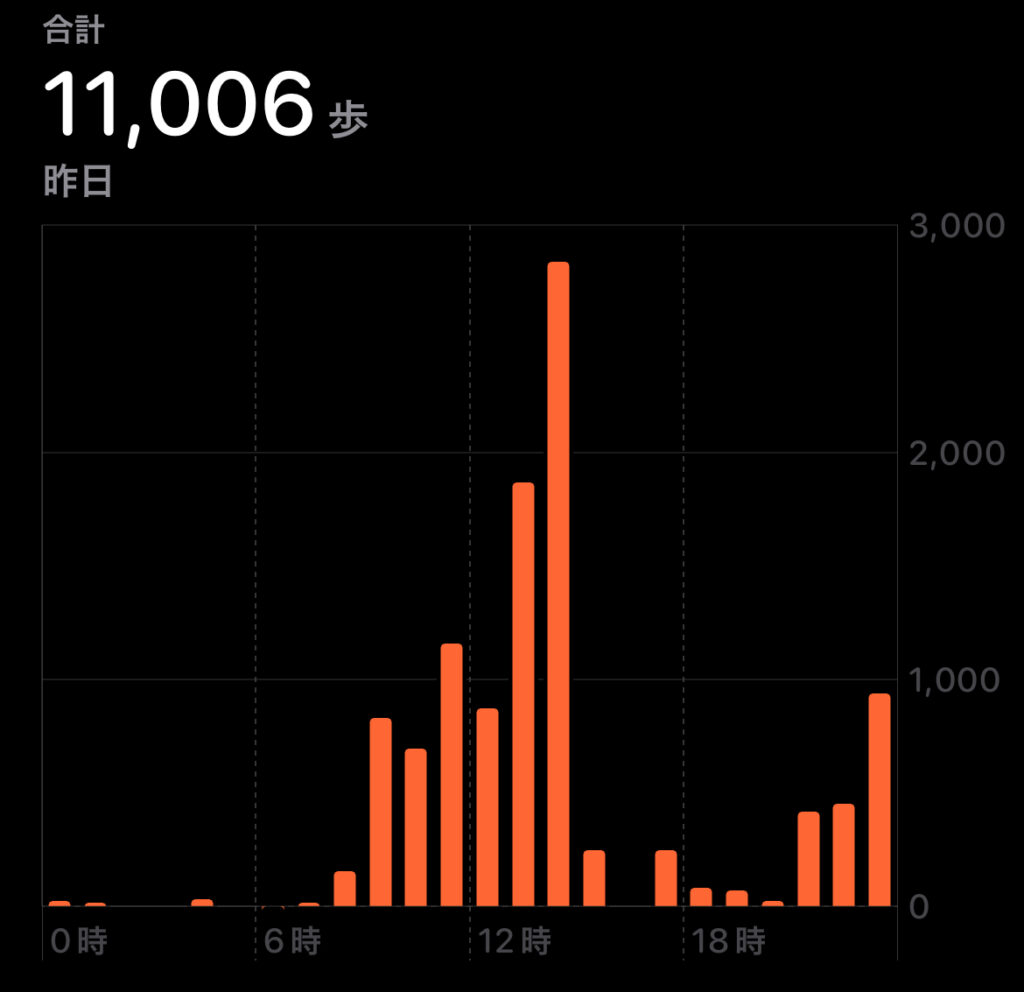
Task: Select the last bar of the day
Action: pos(879,800)
